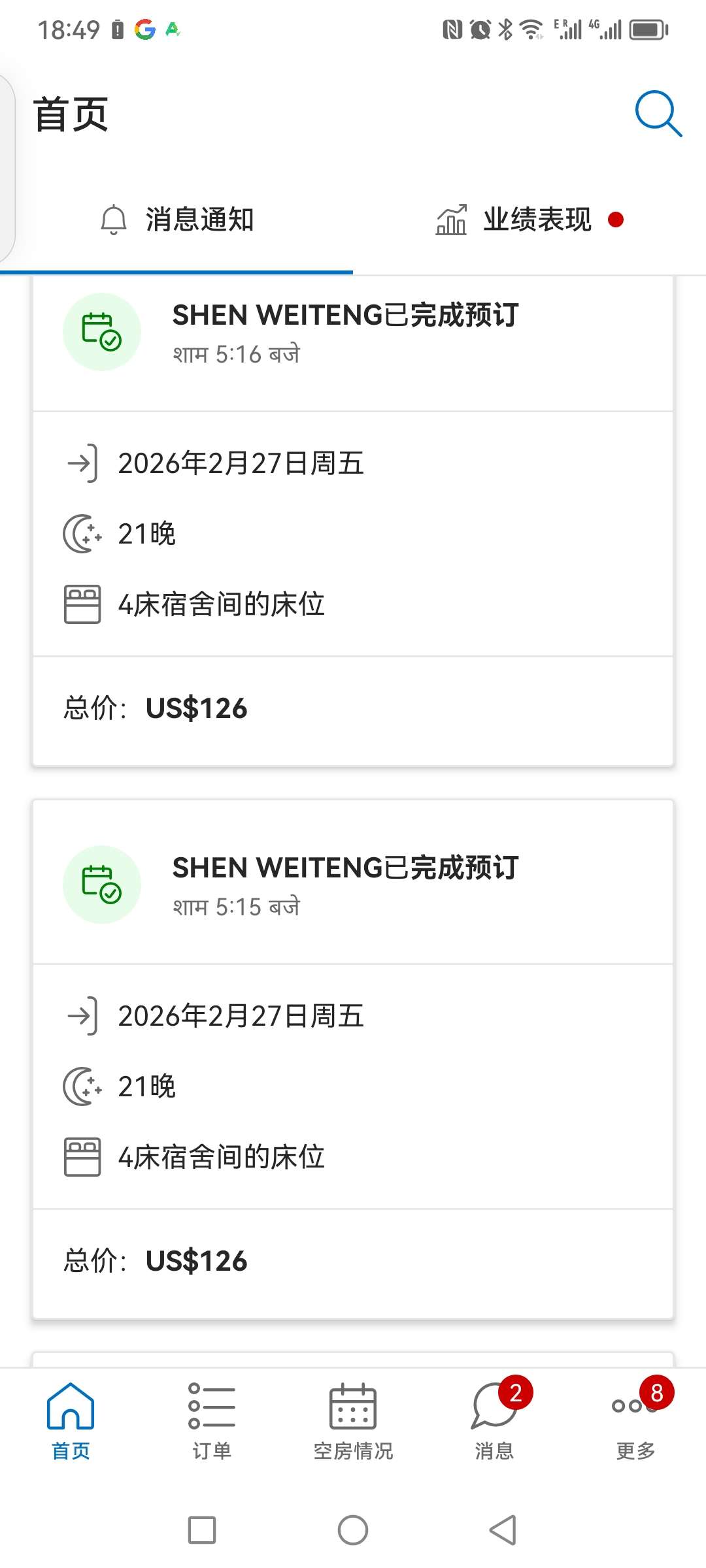
Task: Go back using the system back button
Action: point(502,1529)
